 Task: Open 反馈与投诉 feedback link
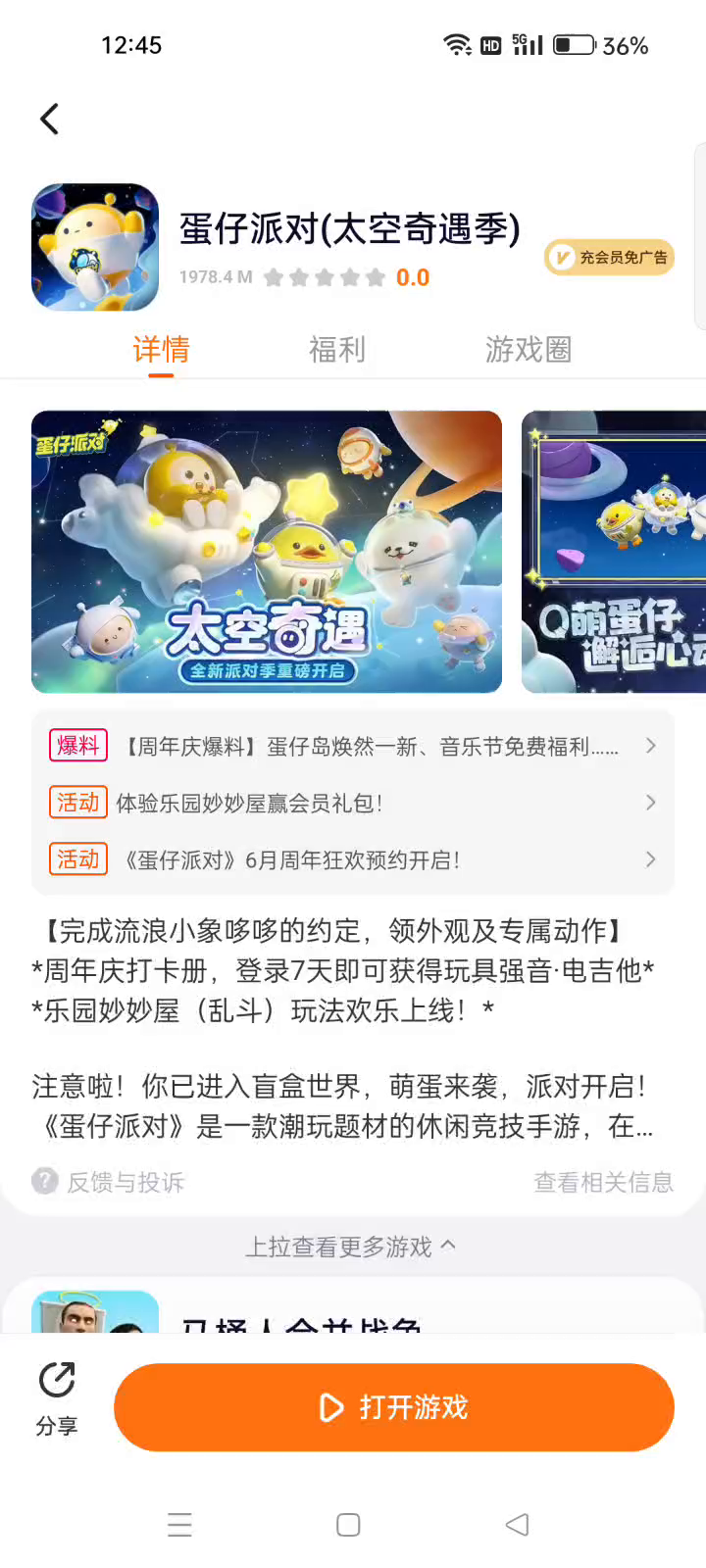pyautogui.click(x=110, y=1182)
